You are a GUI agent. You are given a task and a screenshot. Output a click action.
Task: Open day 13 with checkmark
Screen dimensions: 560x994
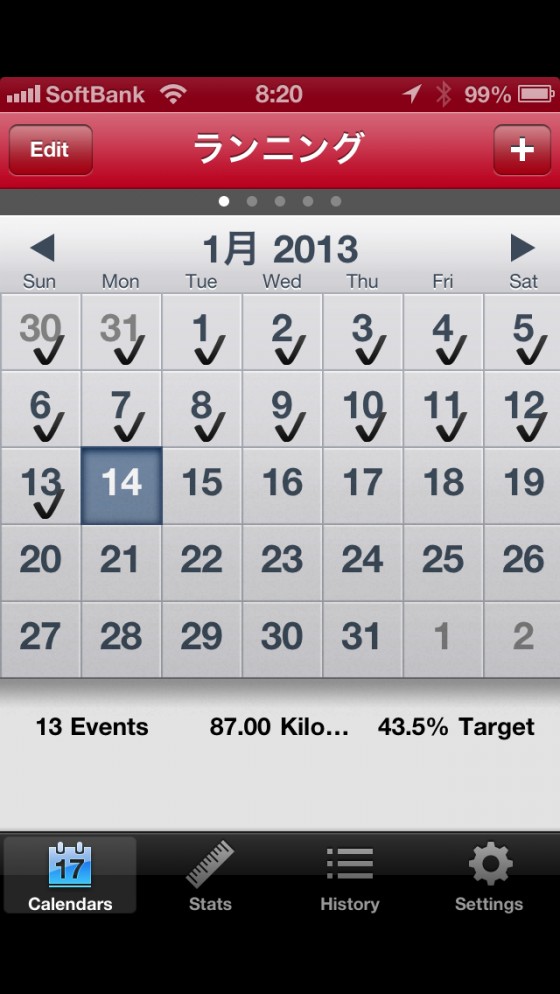(41, 486)
